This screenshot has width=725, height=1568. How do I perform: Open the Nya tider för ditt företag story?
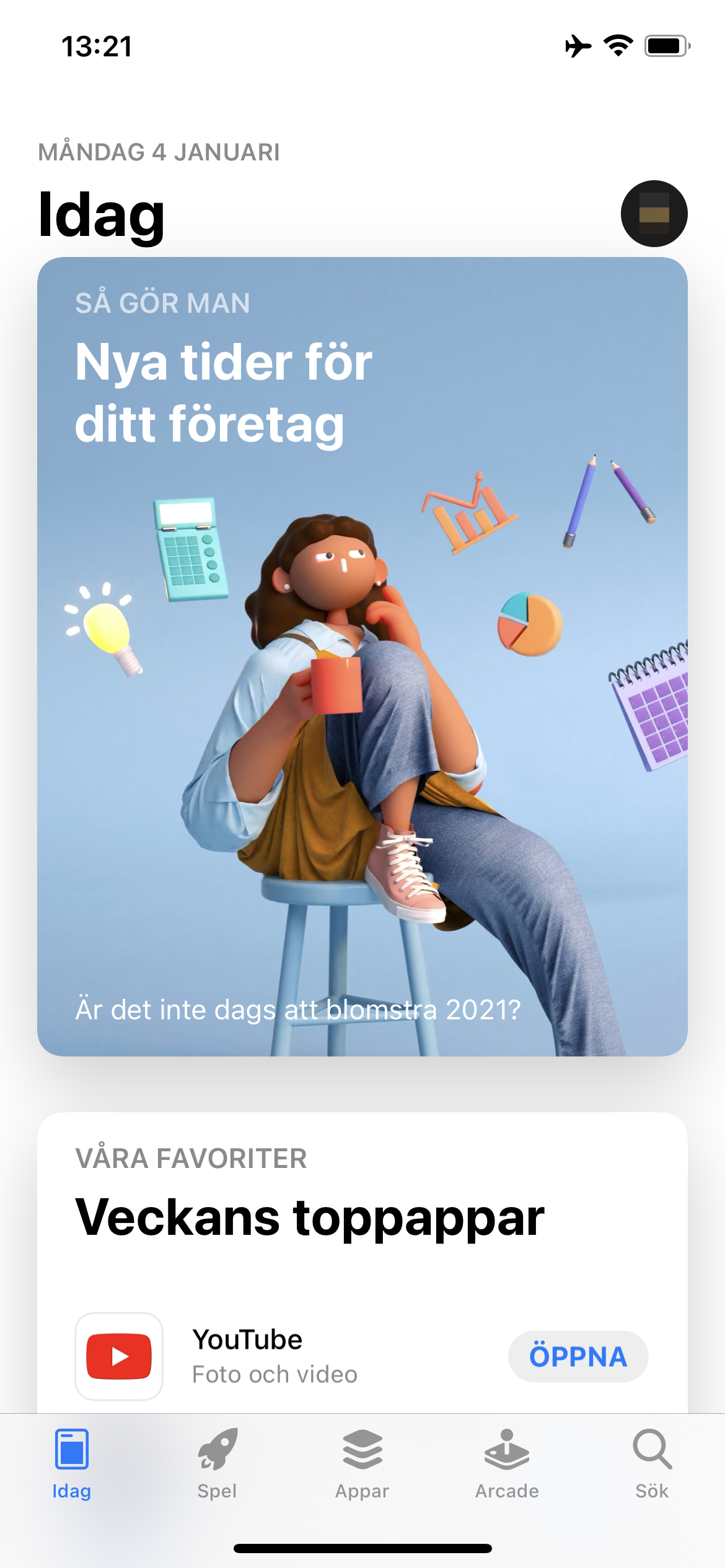coord(362,656)
